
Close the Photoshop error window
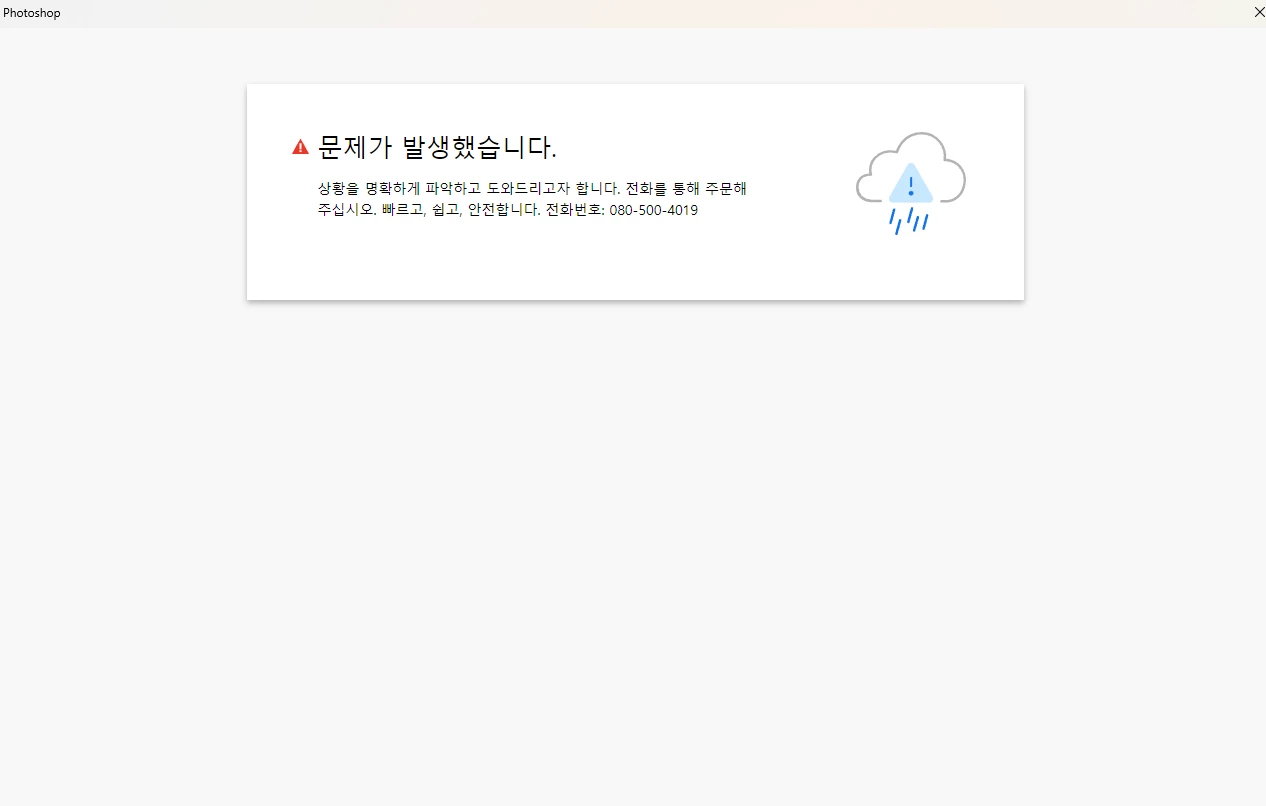(1258, 12)
